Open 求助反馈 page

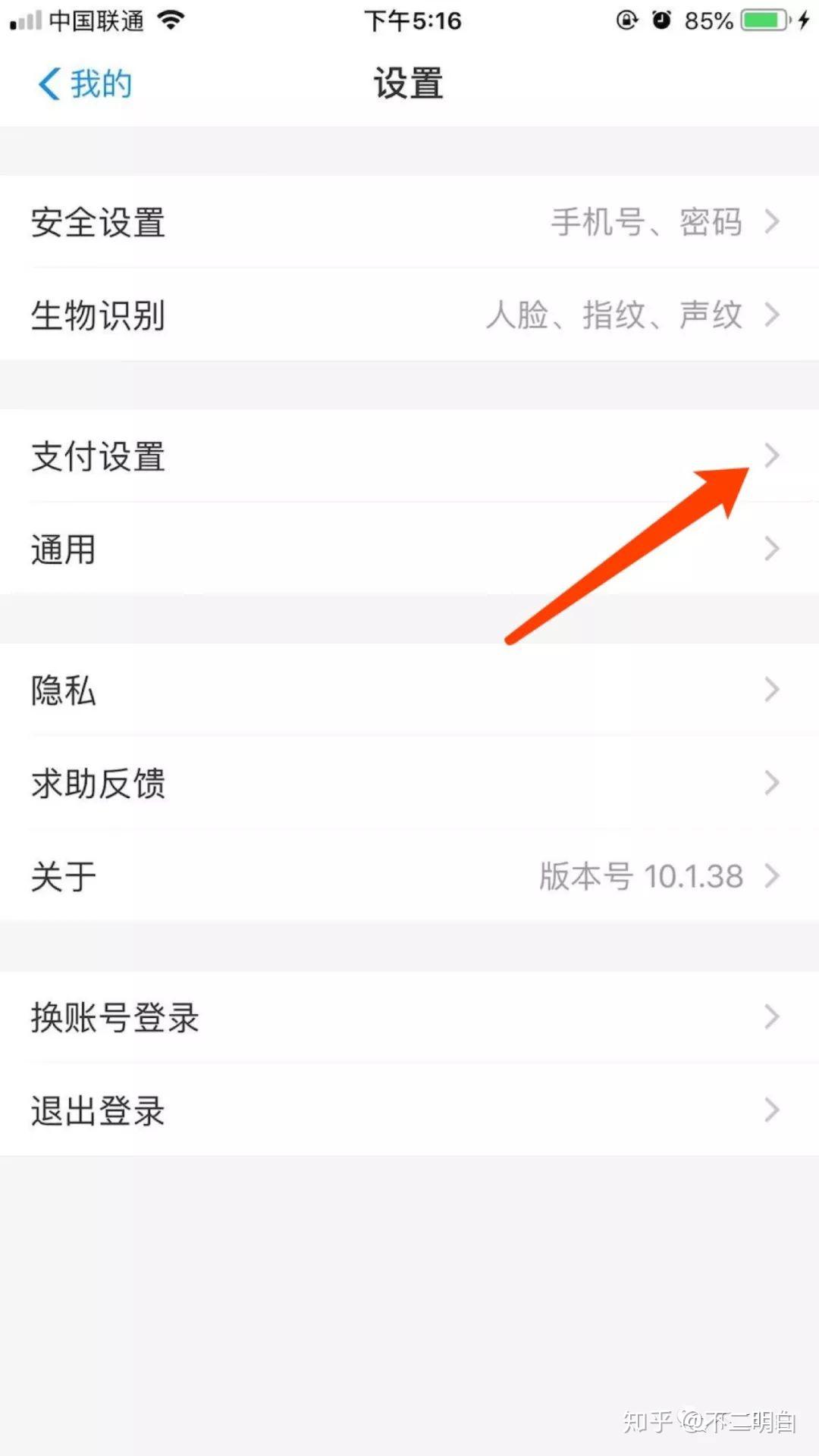(x=409, y=783)
